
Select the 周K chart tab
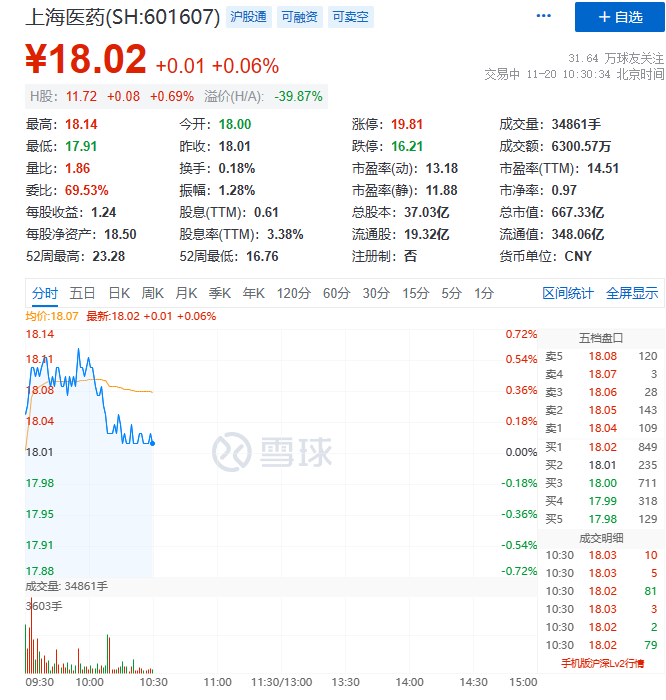pyautogui.click(x=153, y=293)
